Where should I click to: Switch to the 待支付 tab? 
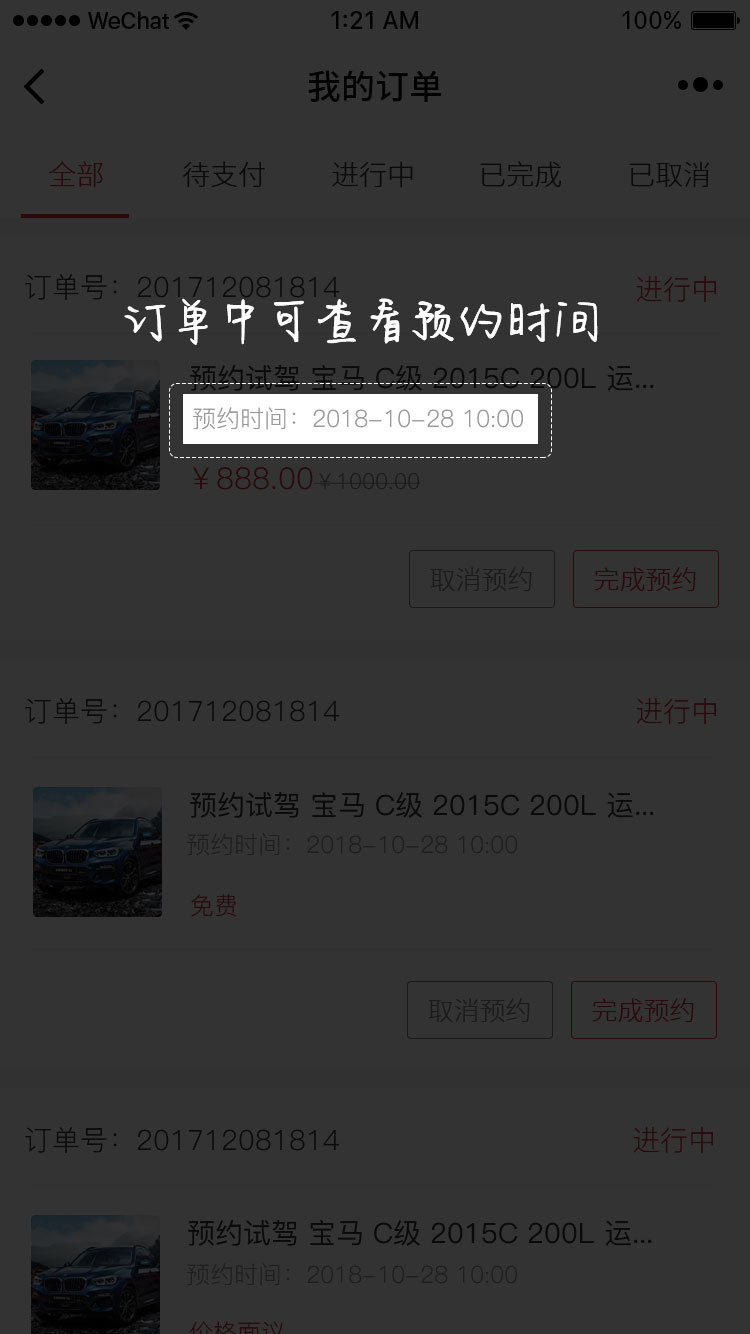click(223, 176)
